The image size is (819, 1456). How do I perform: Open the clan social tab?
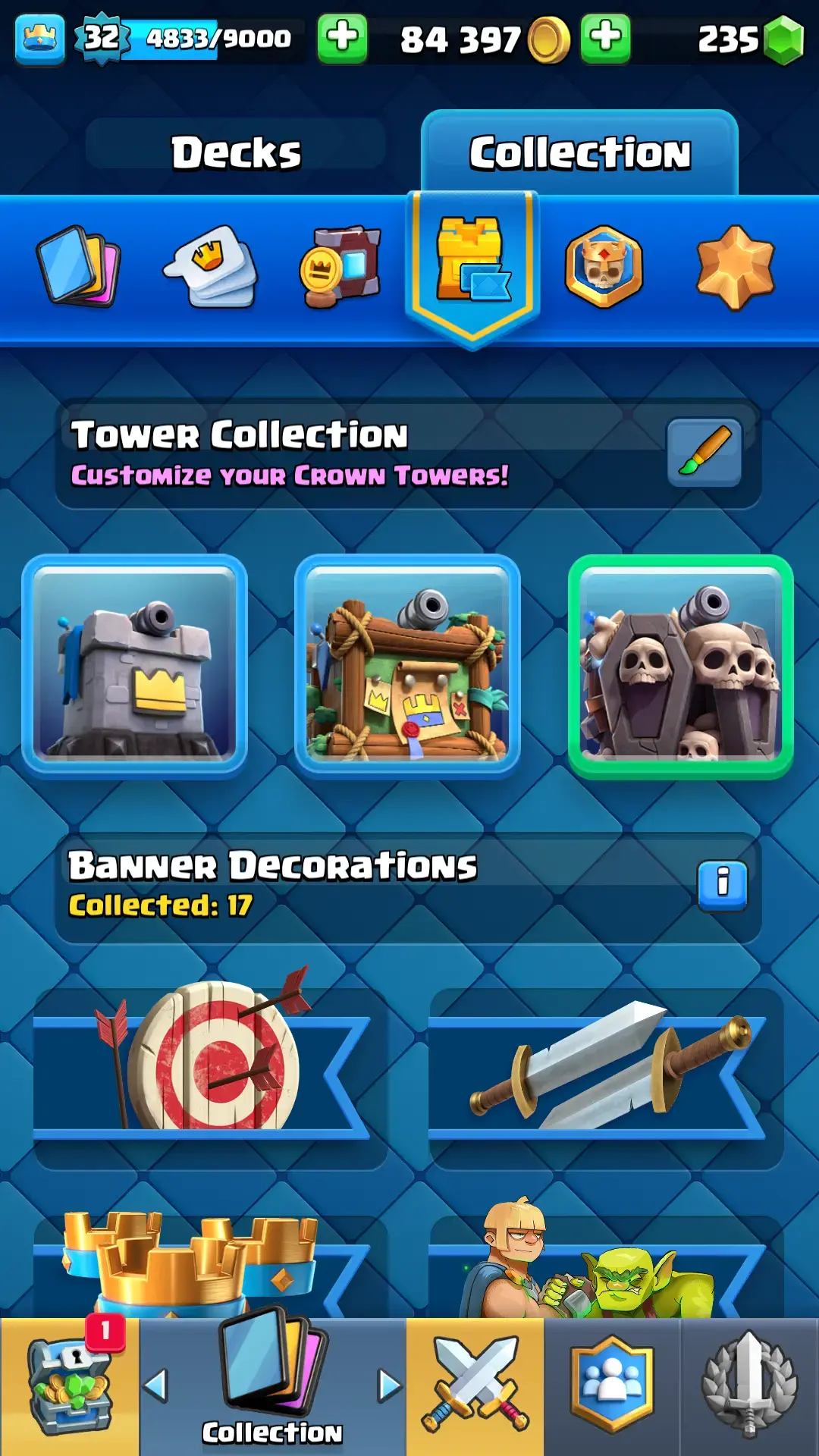coord(611,1386)
